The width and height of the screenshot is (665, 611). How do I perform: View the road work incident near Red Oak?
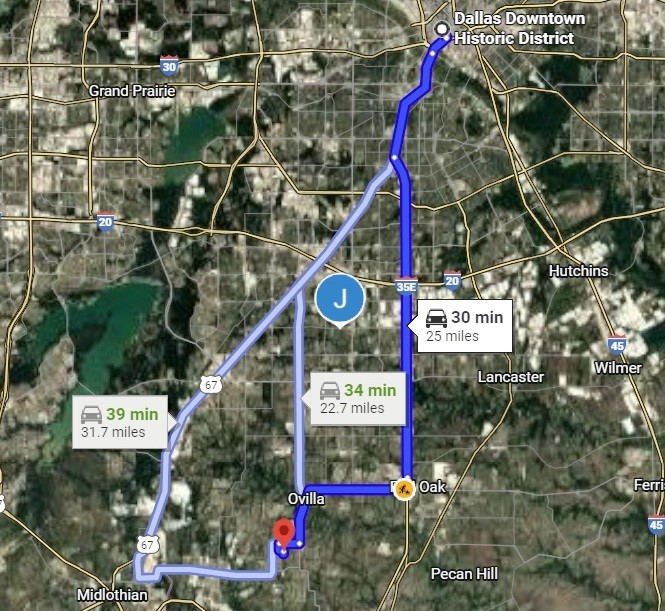pyautogui.click(x=404, y=489)
